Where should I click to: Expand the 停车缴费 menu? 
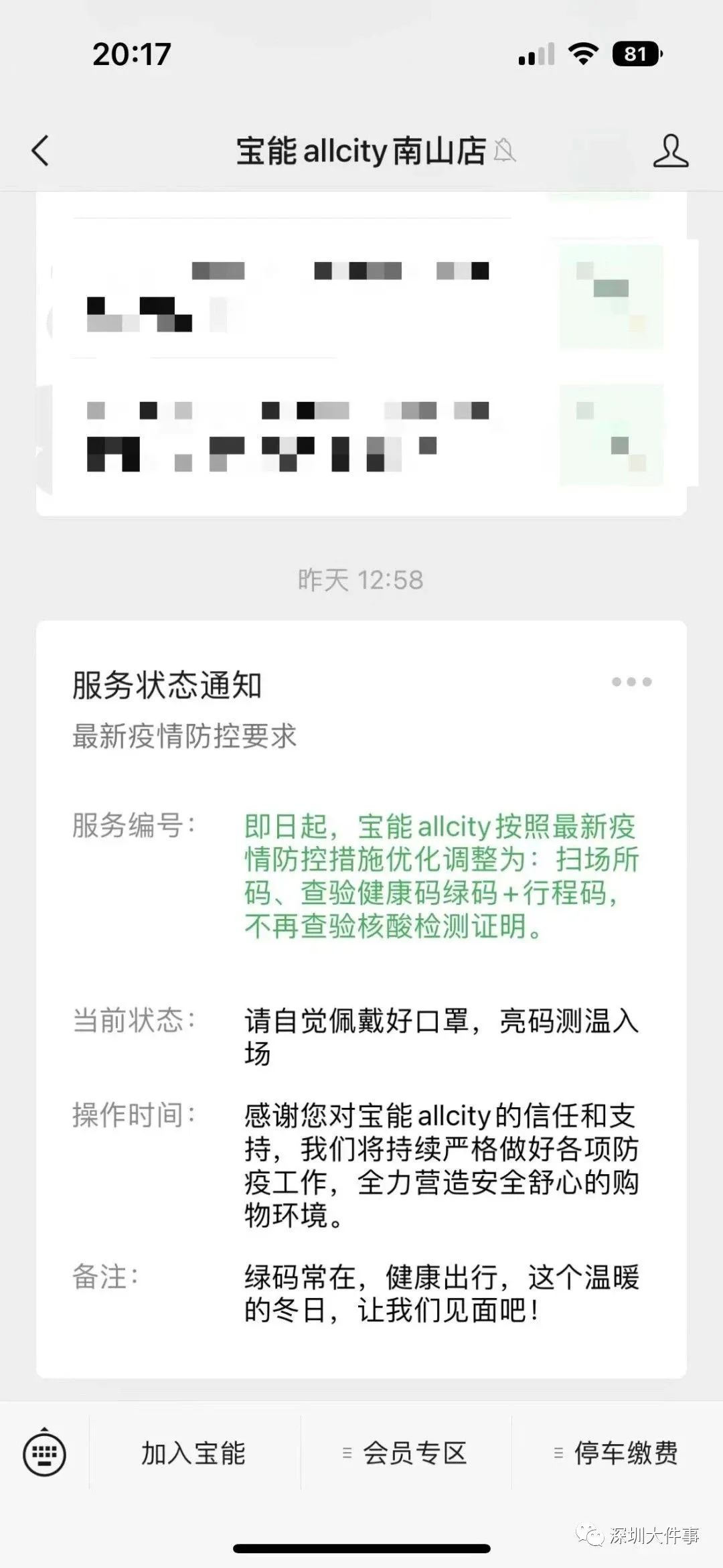coord(617,1453)
